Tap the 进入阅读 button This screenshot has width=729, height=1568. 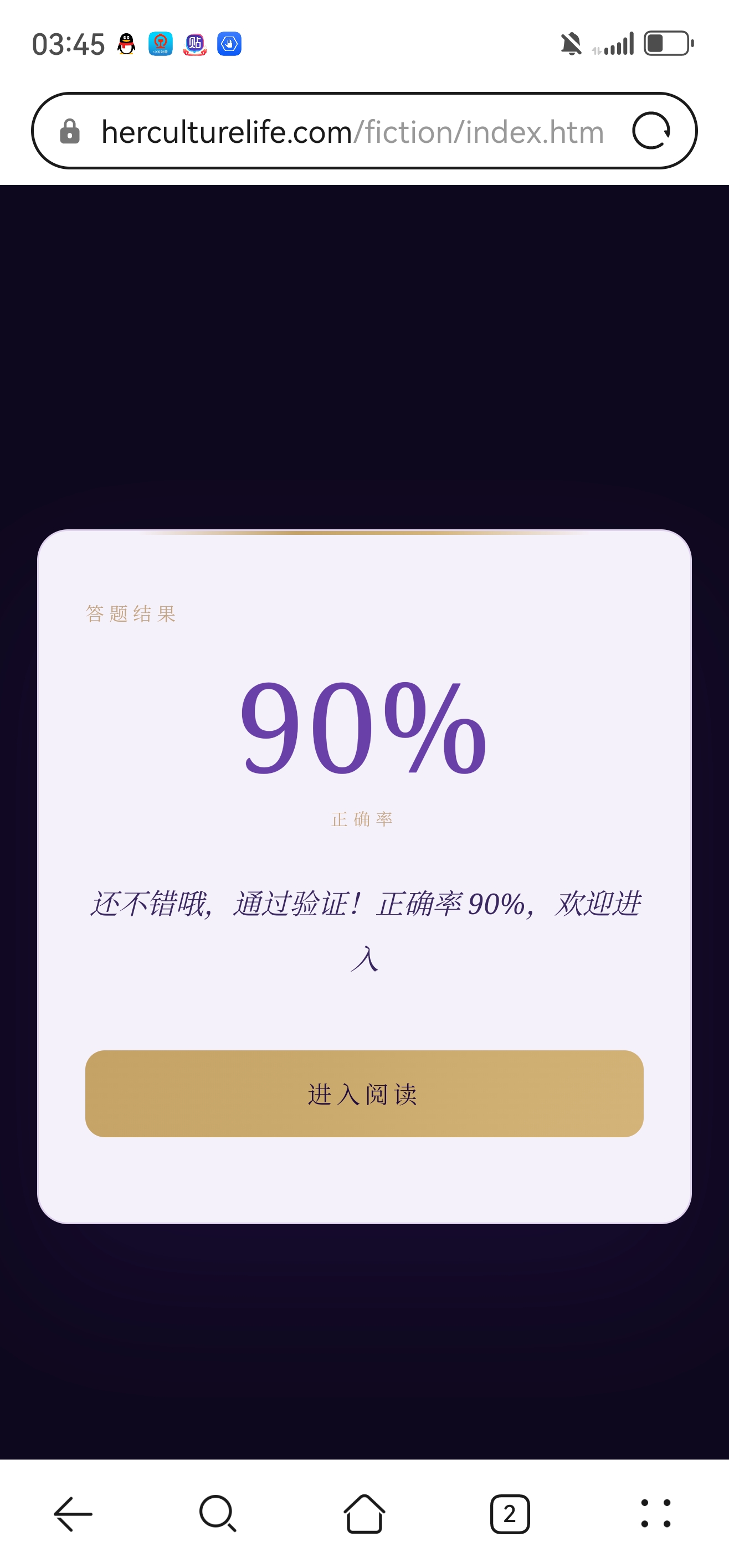pos(364,1093)
